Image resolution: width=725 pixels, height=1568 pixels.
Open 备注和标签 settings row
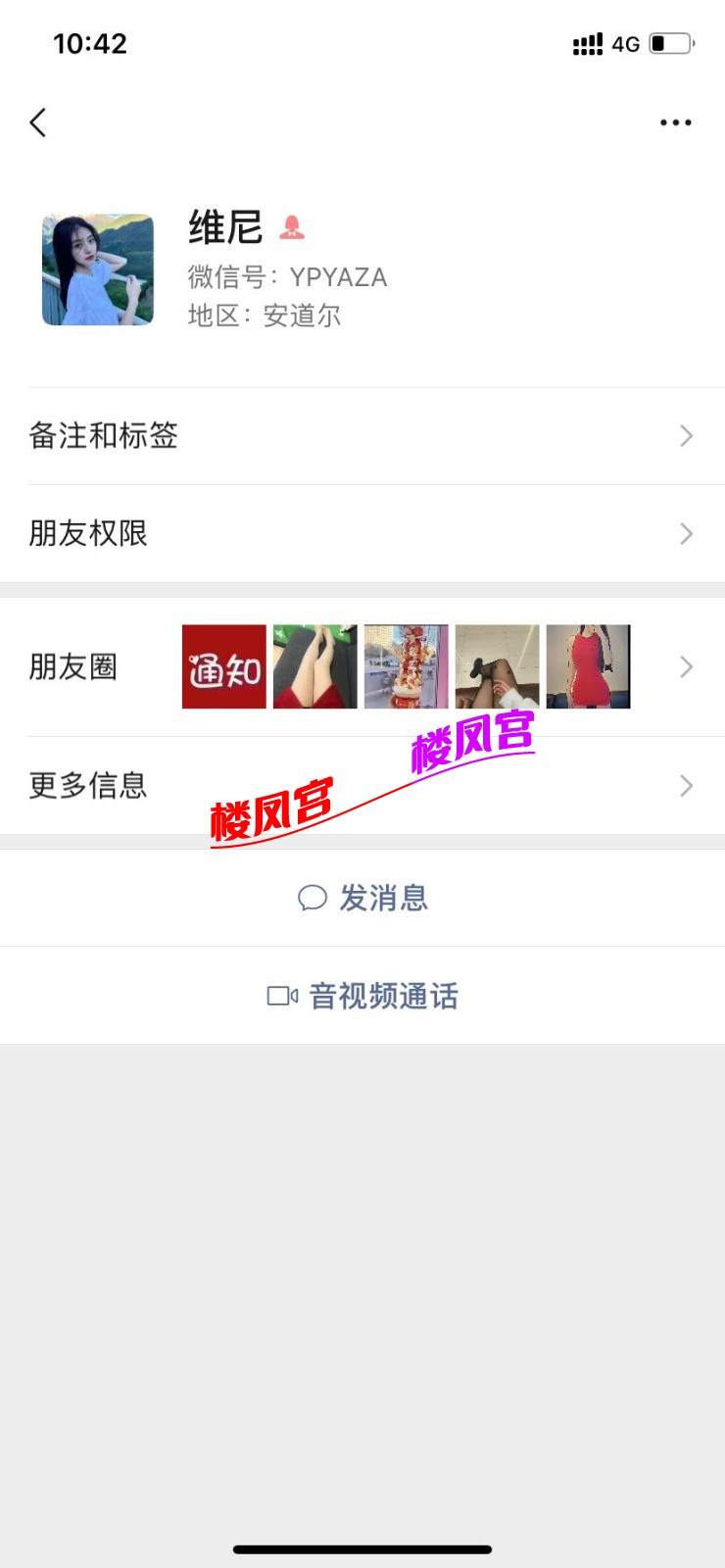click(x=362, y=436)
